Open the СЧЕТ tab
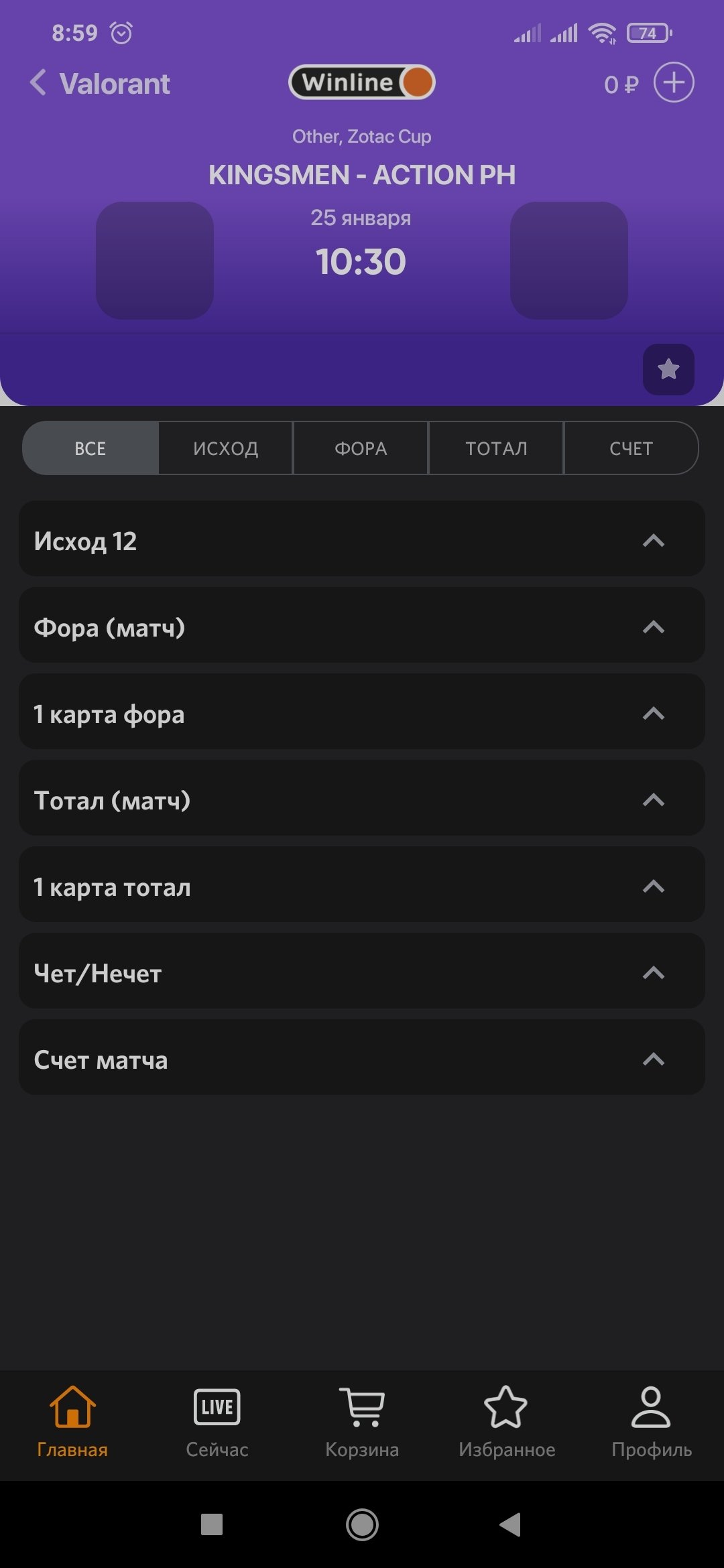 (x=631, y=448)
